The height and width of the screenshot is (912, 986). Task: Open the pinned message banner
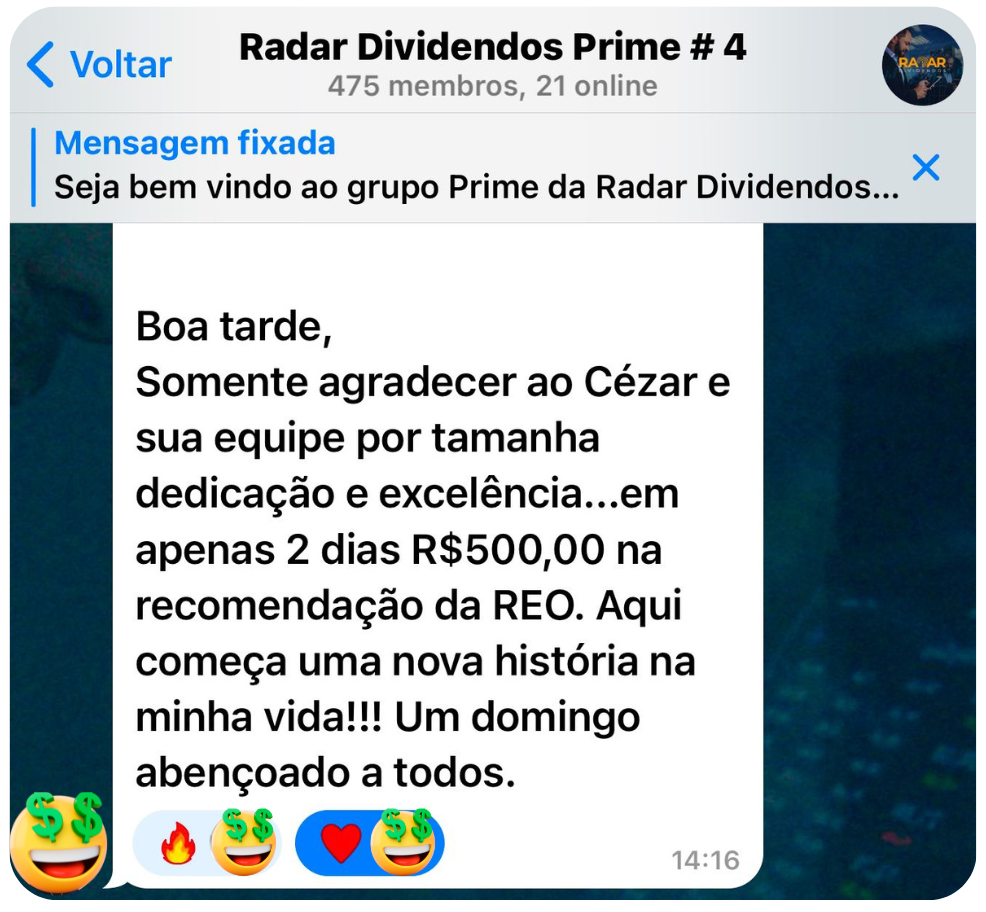(x=470, y=167)
